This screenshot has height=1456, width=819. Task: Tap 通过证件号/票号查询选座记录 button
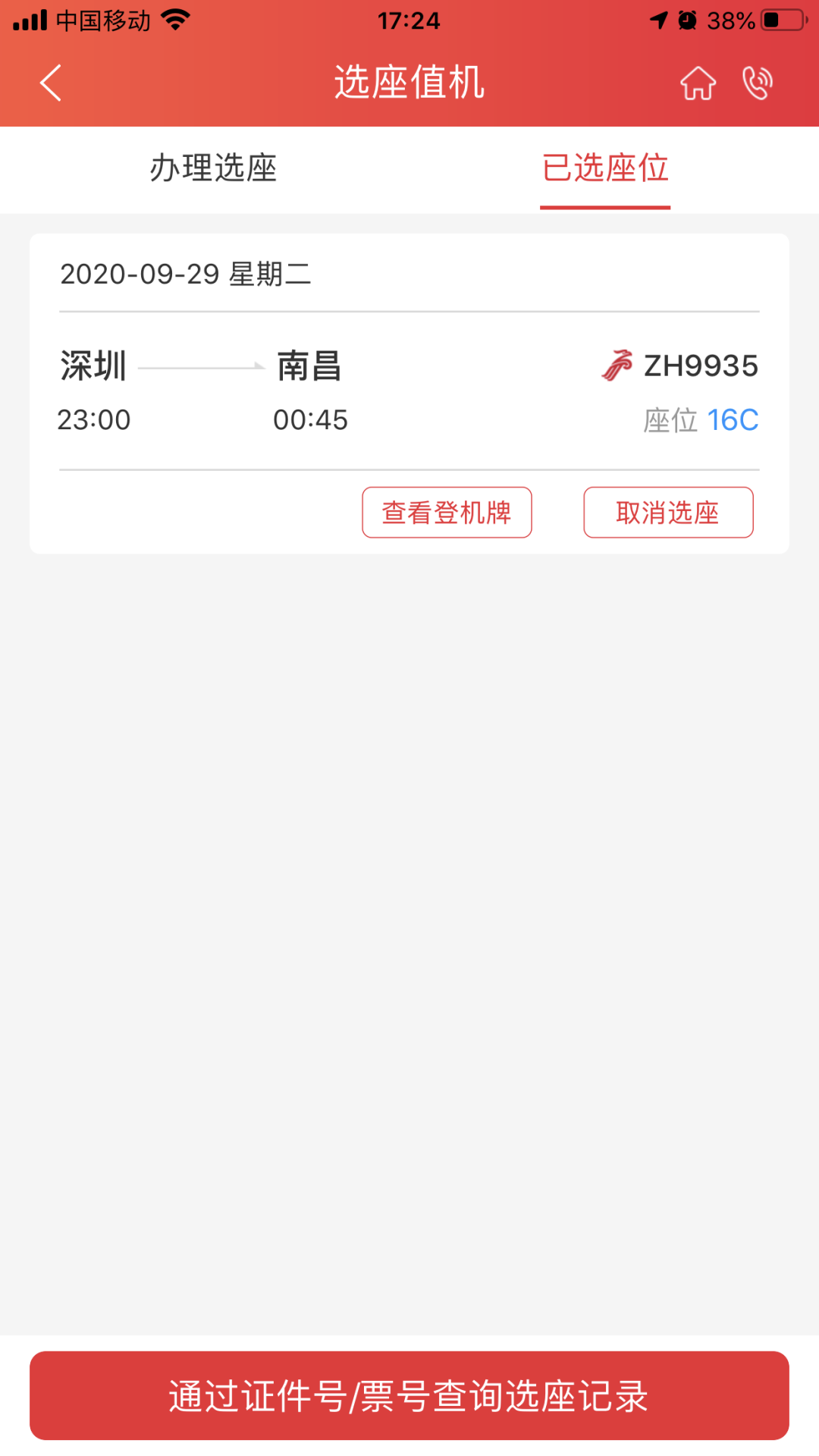point(409,1395)
